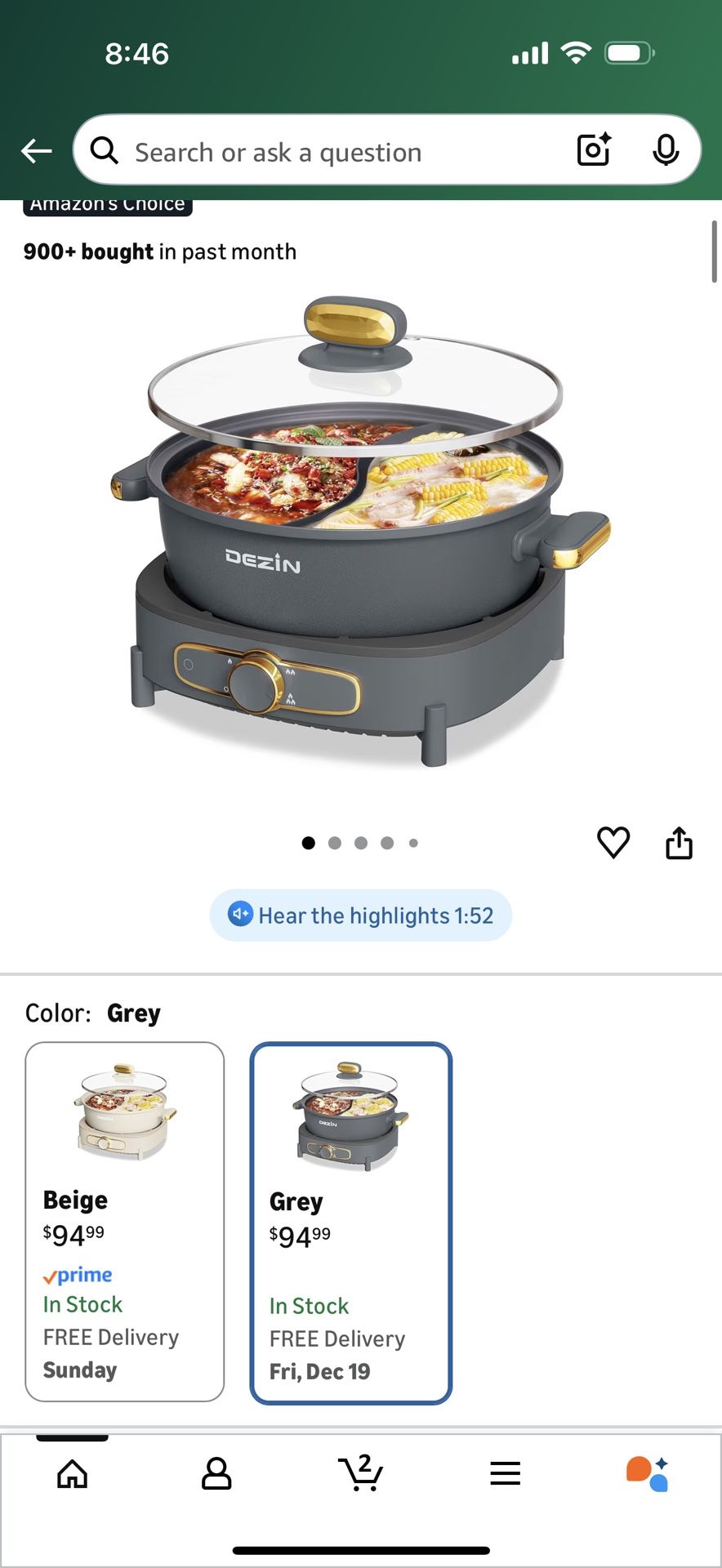
Task: Select the Beige color option
Action: coord(125,1221)
